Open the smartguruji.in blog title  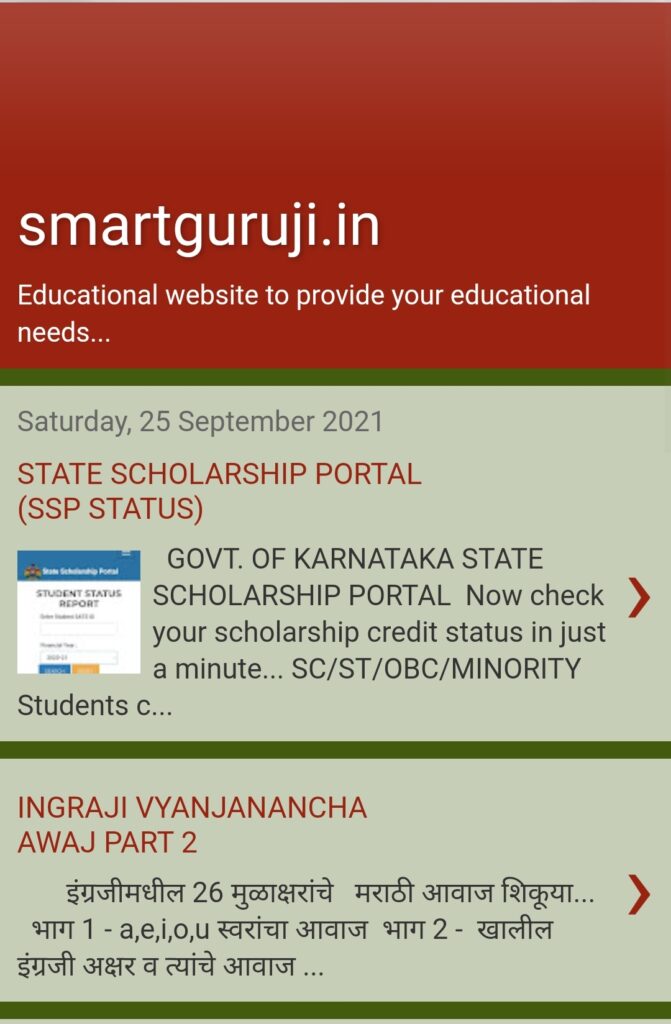tap(199, 227)
